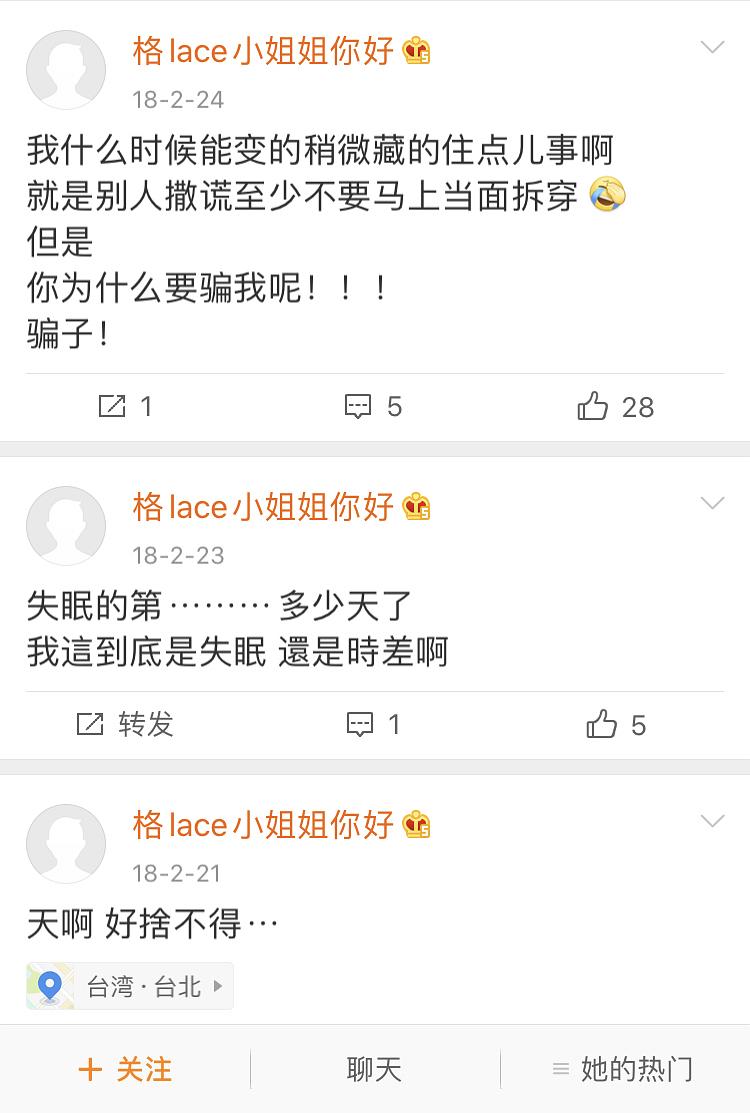This screenshot has height=1113, width=750.
Task: Open the 台湾·台北 location tag
Action: tap(130, 987)
